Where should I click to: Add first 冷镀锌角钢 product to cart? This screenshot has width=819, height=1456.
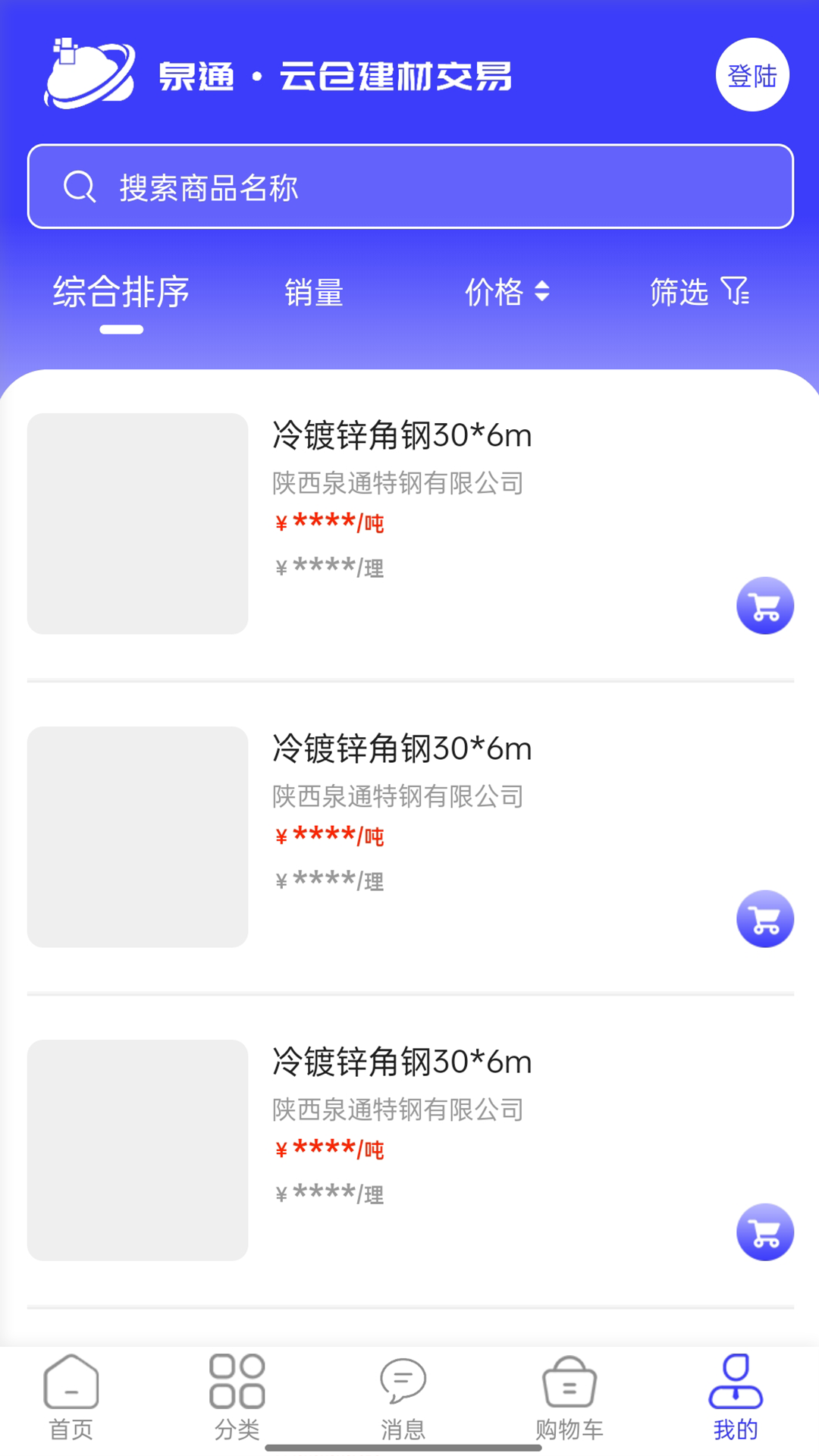(764, 606)
